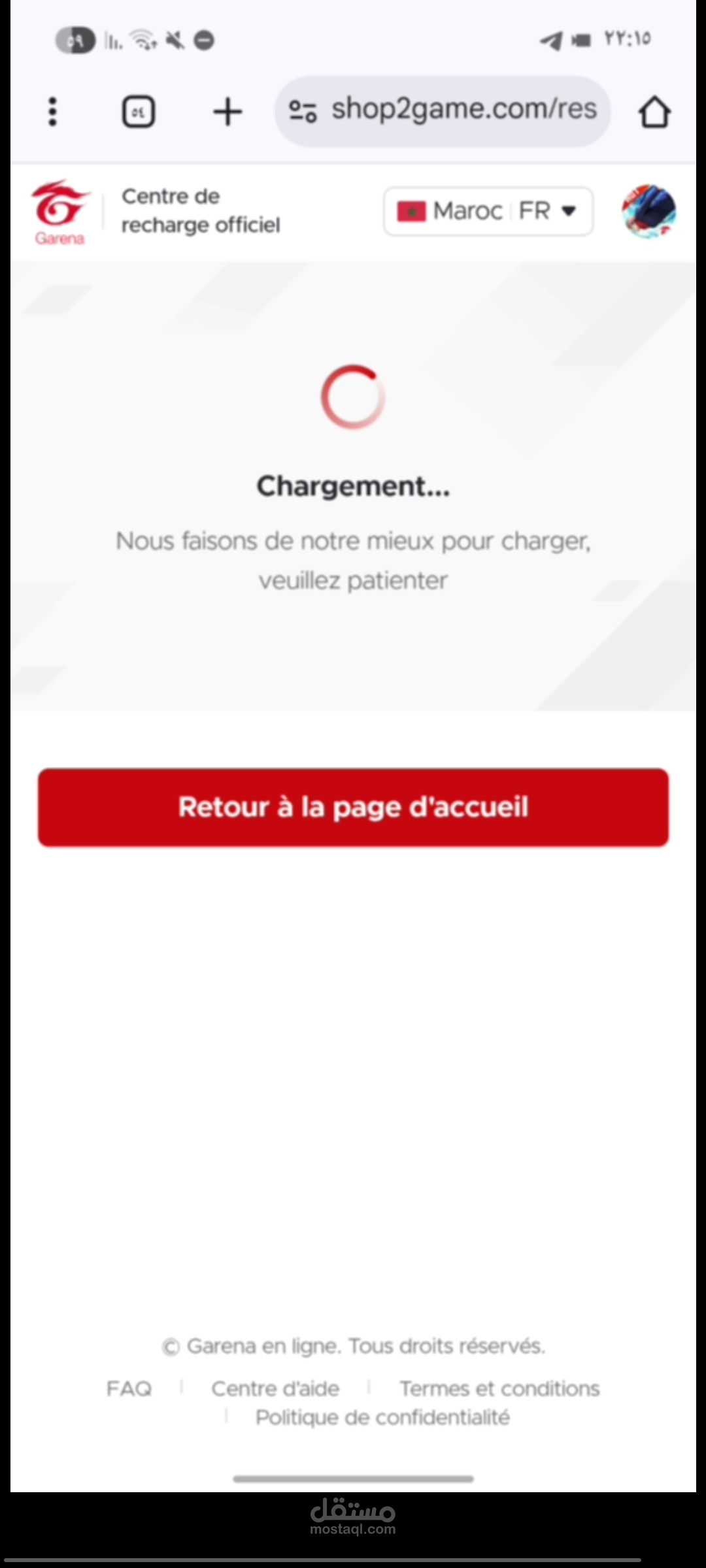Open the user profile avatar
Screen dimensions: 706x1568
648,211
